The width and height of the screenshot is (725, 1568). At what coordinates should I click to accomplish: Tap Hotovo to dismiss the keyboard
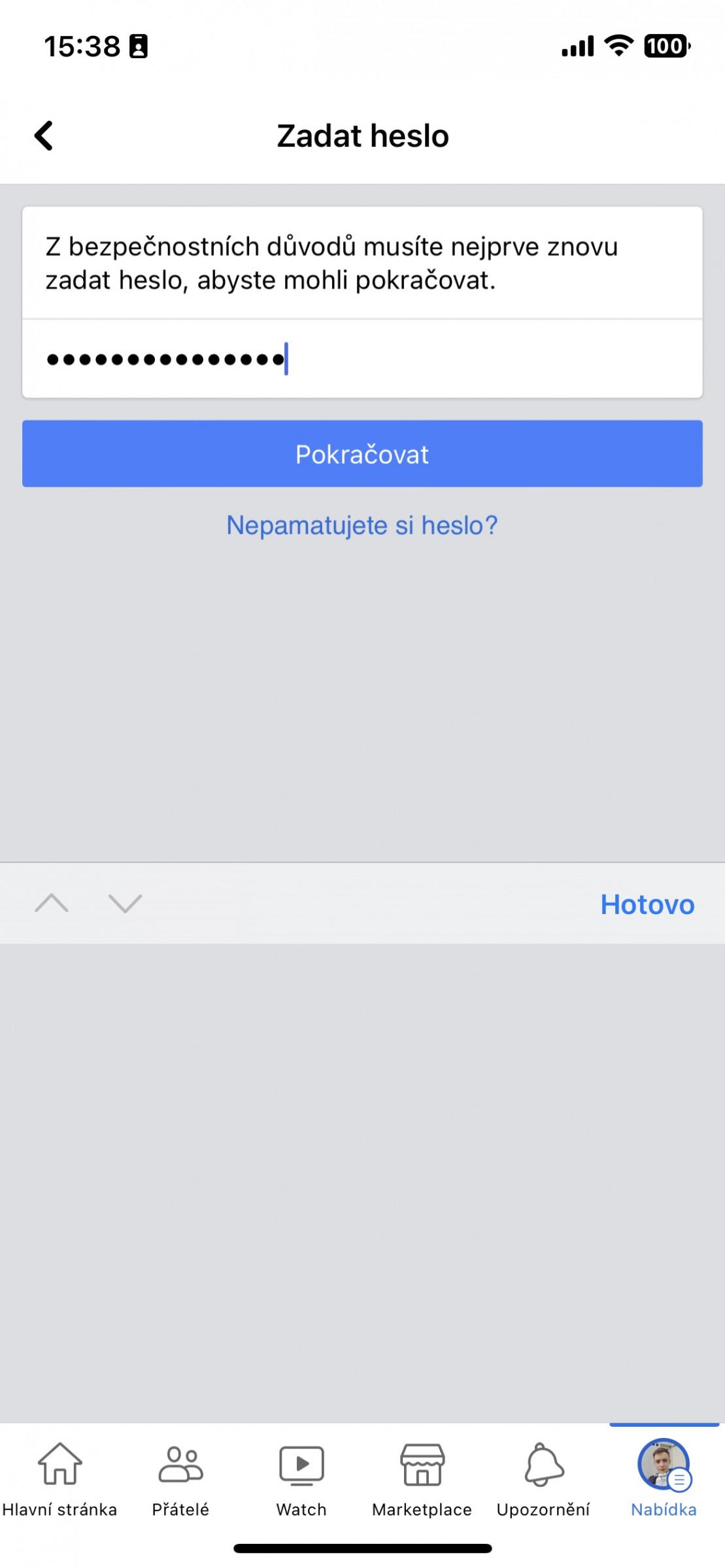pyautogui.click(x=647, y=904)
